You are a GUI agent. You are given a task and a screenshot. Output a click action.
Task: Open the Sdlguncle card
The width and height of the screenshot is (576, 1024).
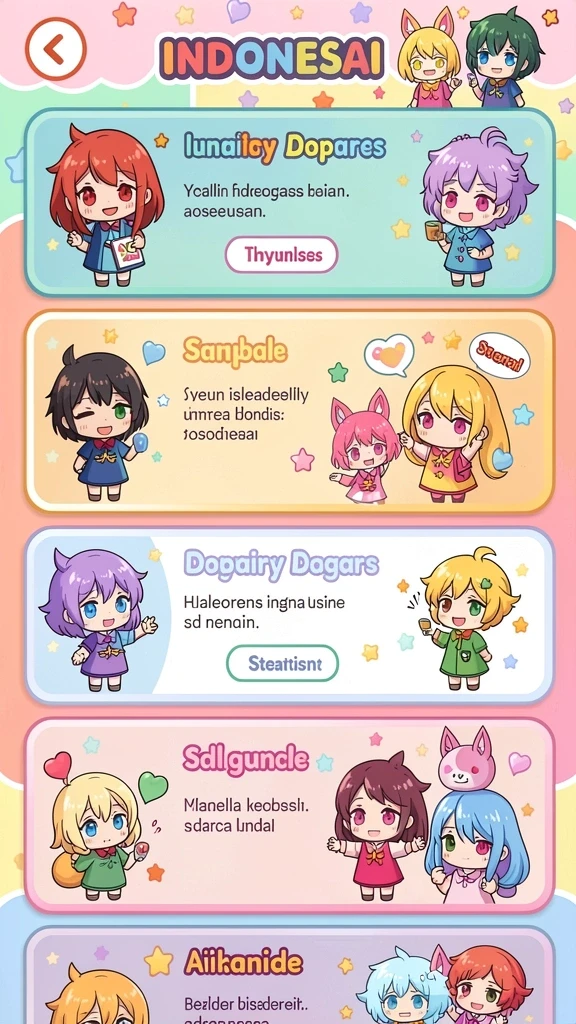click(290, 815)
